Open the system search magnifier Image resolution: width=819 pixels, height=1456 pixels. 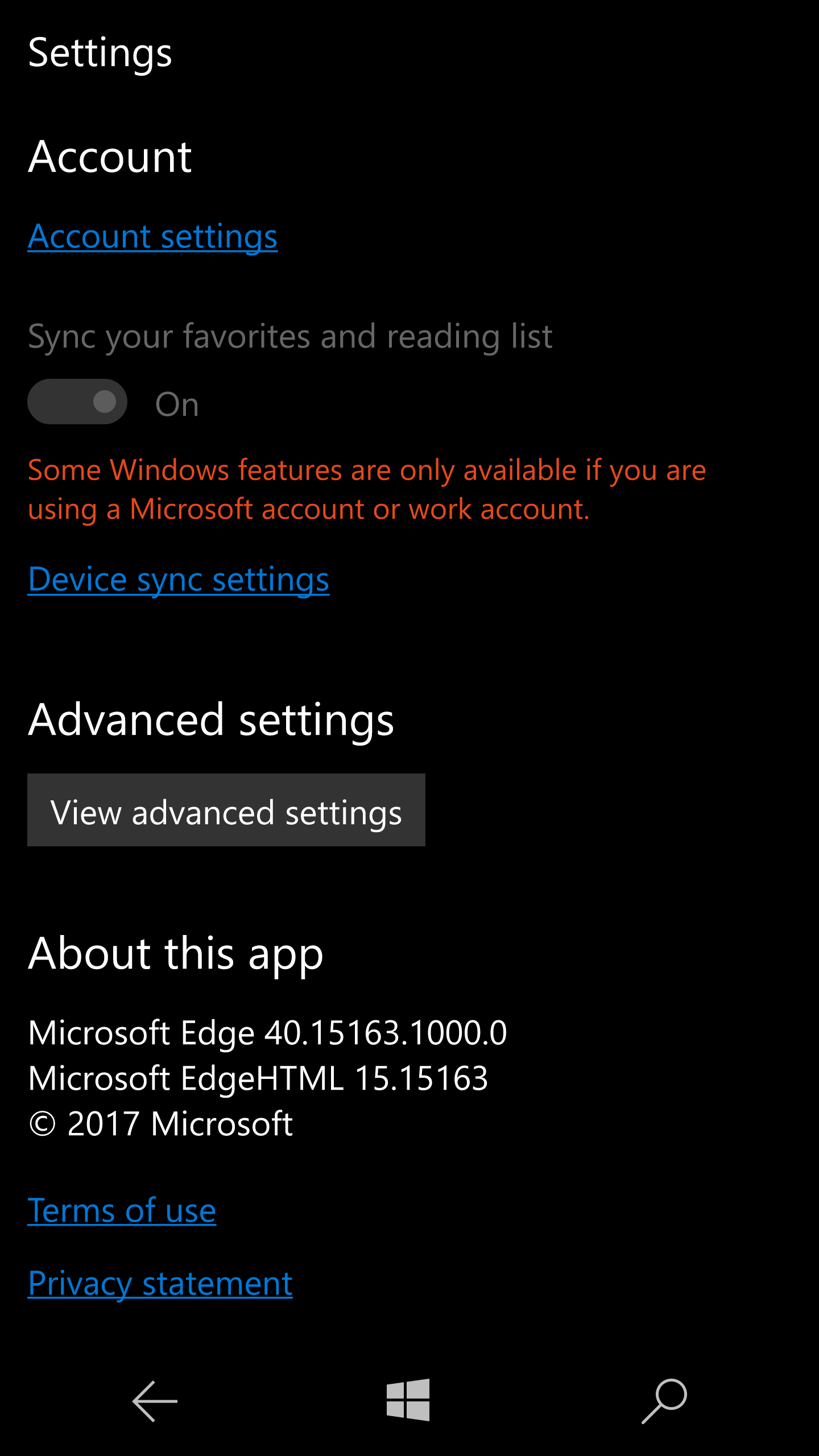click(x=664, y=1401)
